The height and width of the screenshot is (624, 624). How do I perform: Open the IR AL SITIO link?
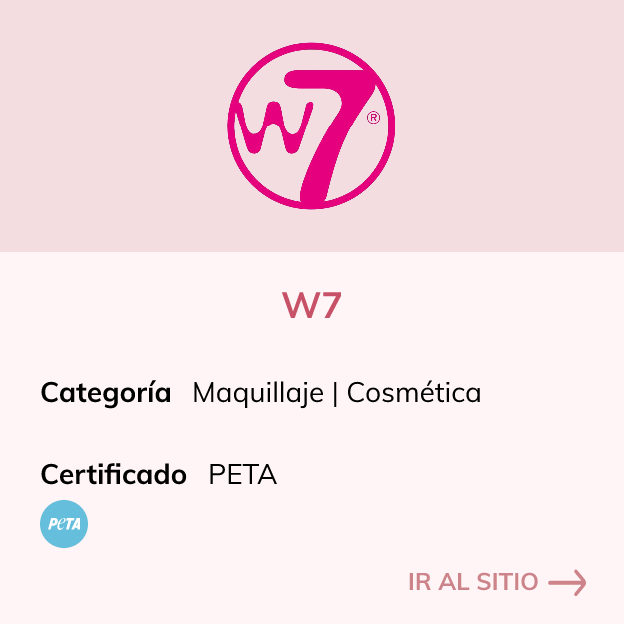[496, 582]
